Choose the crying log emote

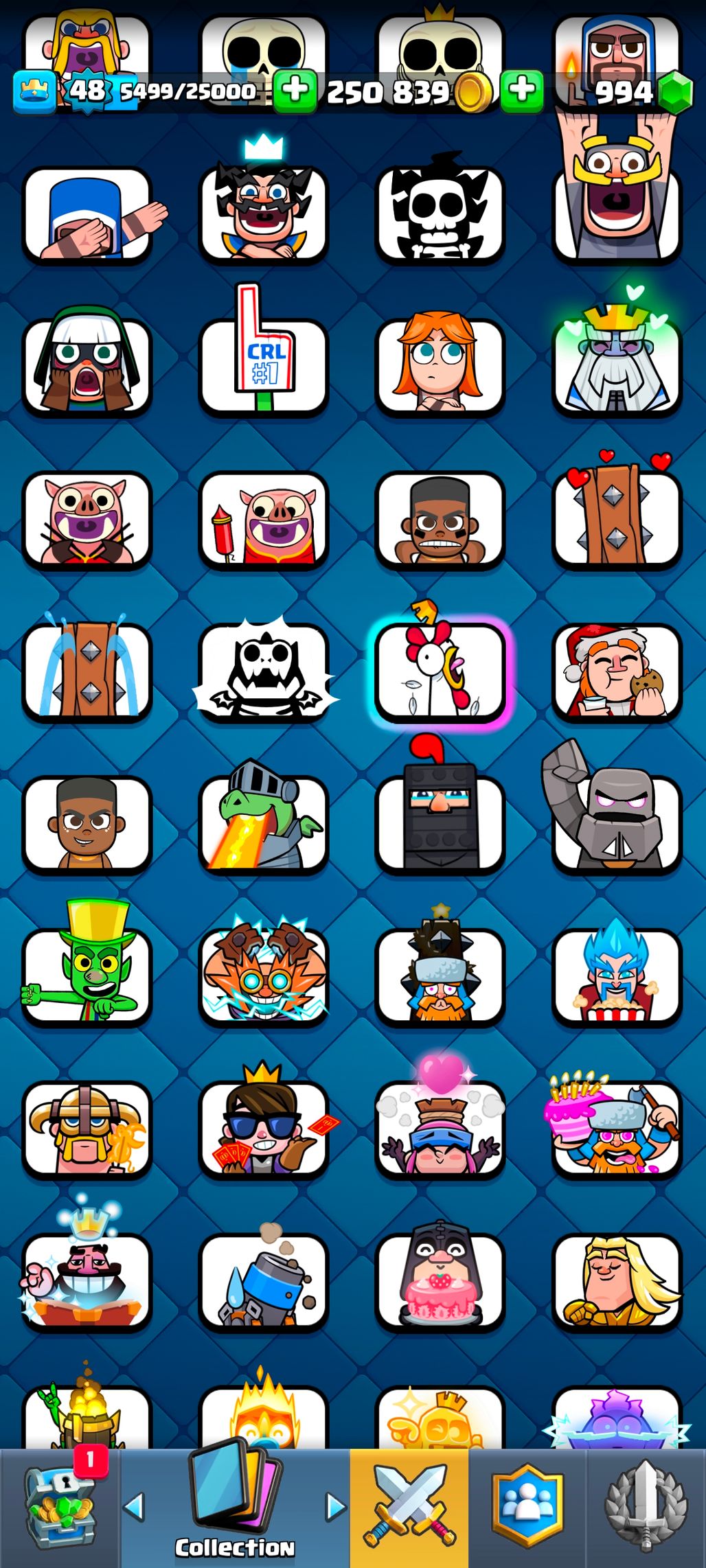(87, 671)
